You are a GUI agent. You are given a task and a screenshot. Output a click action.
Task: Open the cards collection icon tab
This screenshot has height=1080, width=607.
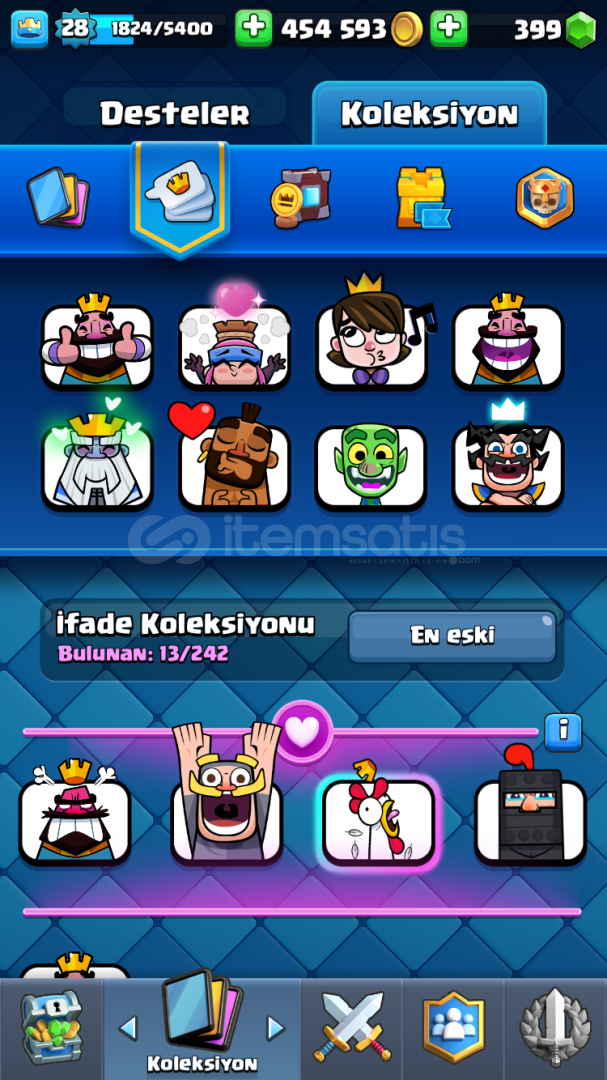[x=58, y=200]
